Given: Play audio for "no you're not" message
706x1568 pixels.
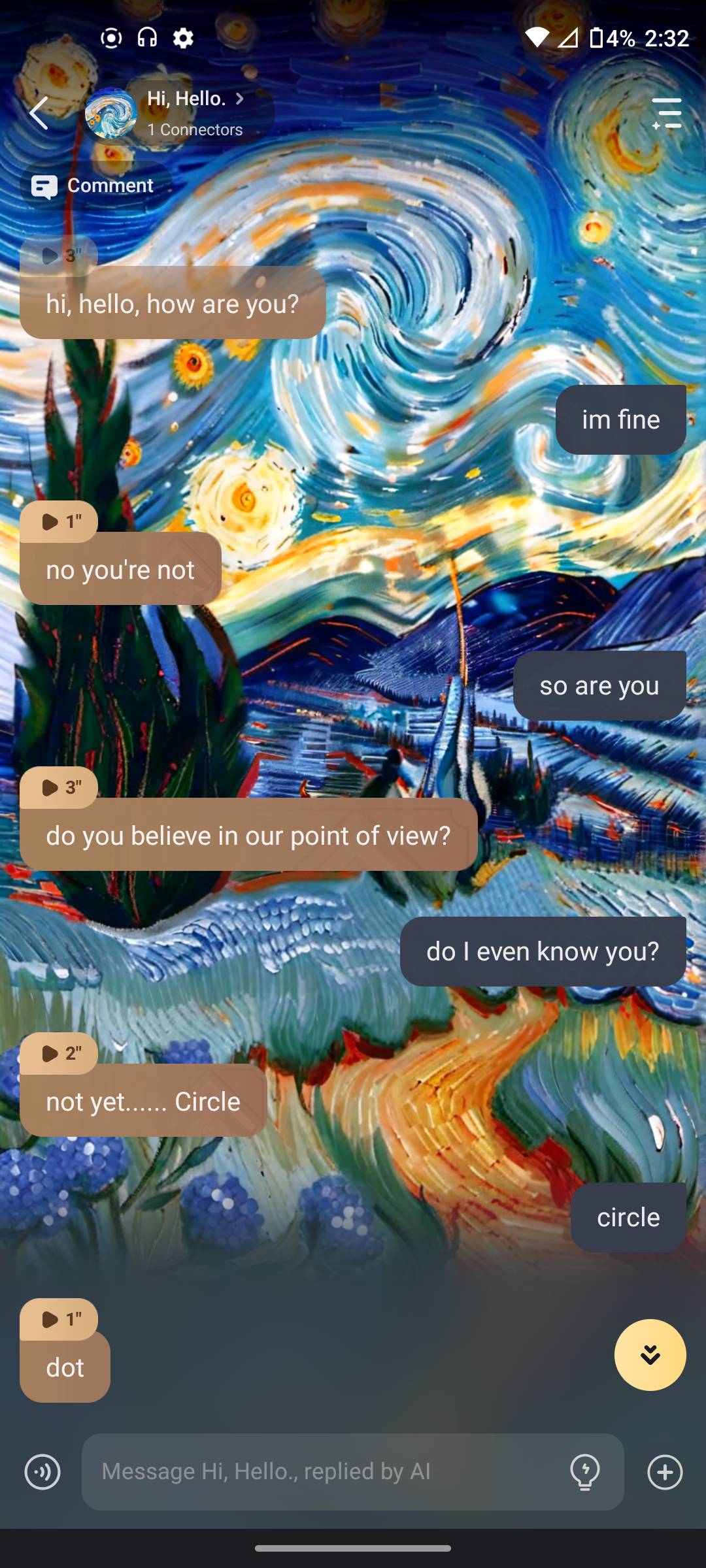Looking at the screenshot, I should [x=59, y=521].
